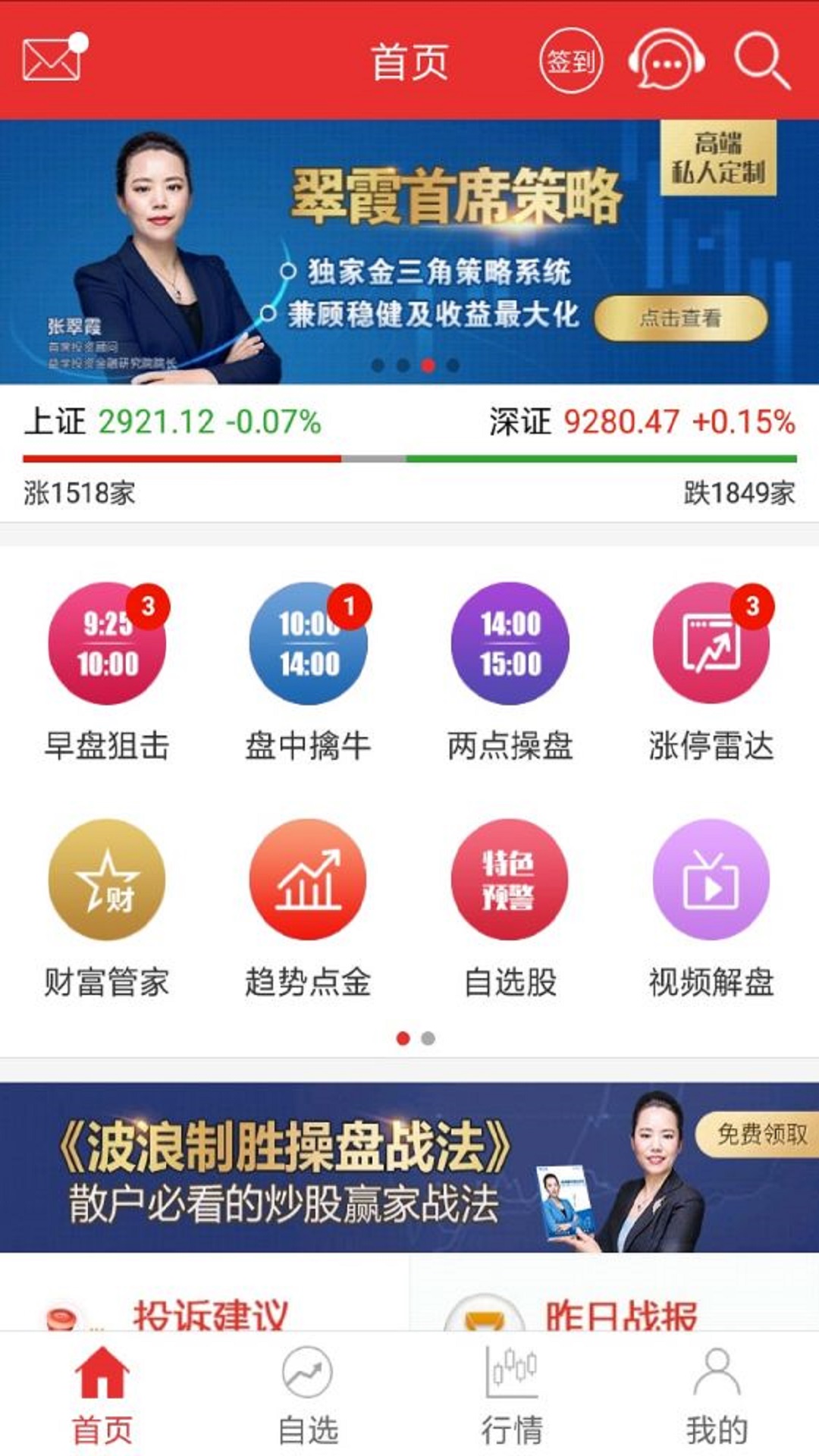The height and width of the screenshot is (1456, 819).
Task: Open the messages envelope icon
Action: pos(52,58)
